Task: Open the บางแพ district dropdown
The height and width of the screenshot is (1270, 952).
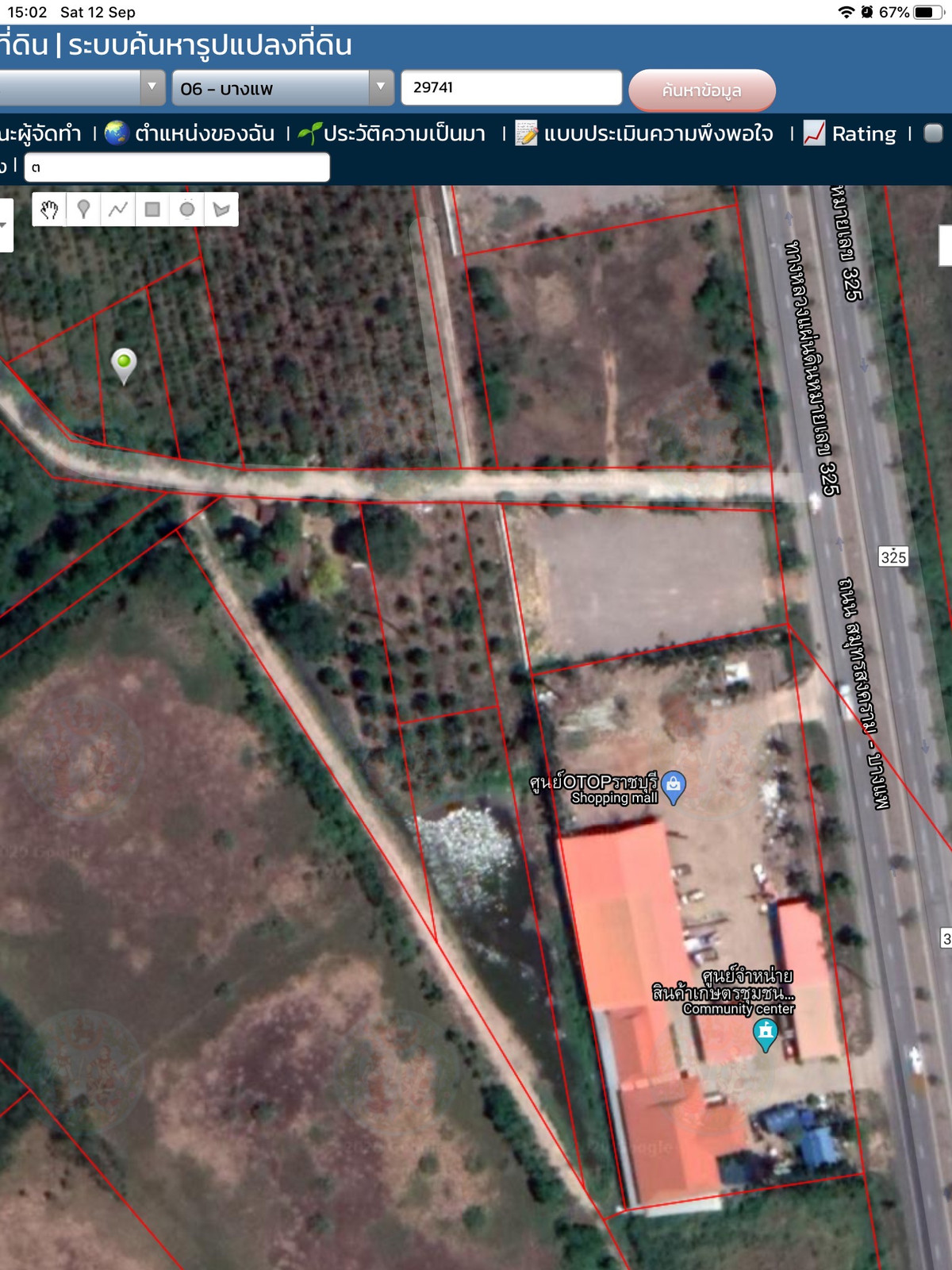Action: (x=282, y=88)
